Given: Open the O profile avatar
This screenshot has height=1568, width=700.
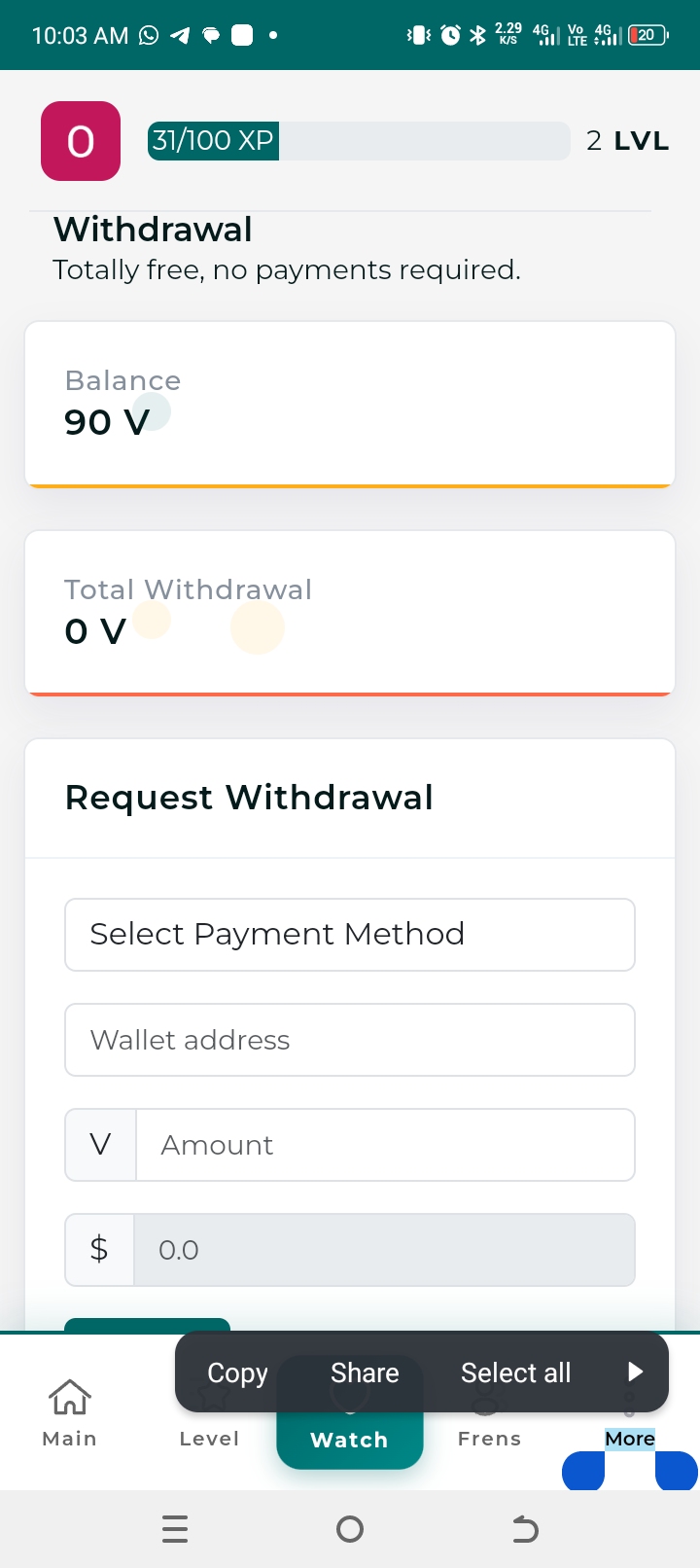Looking at the screenshot, I should [81, 141].
